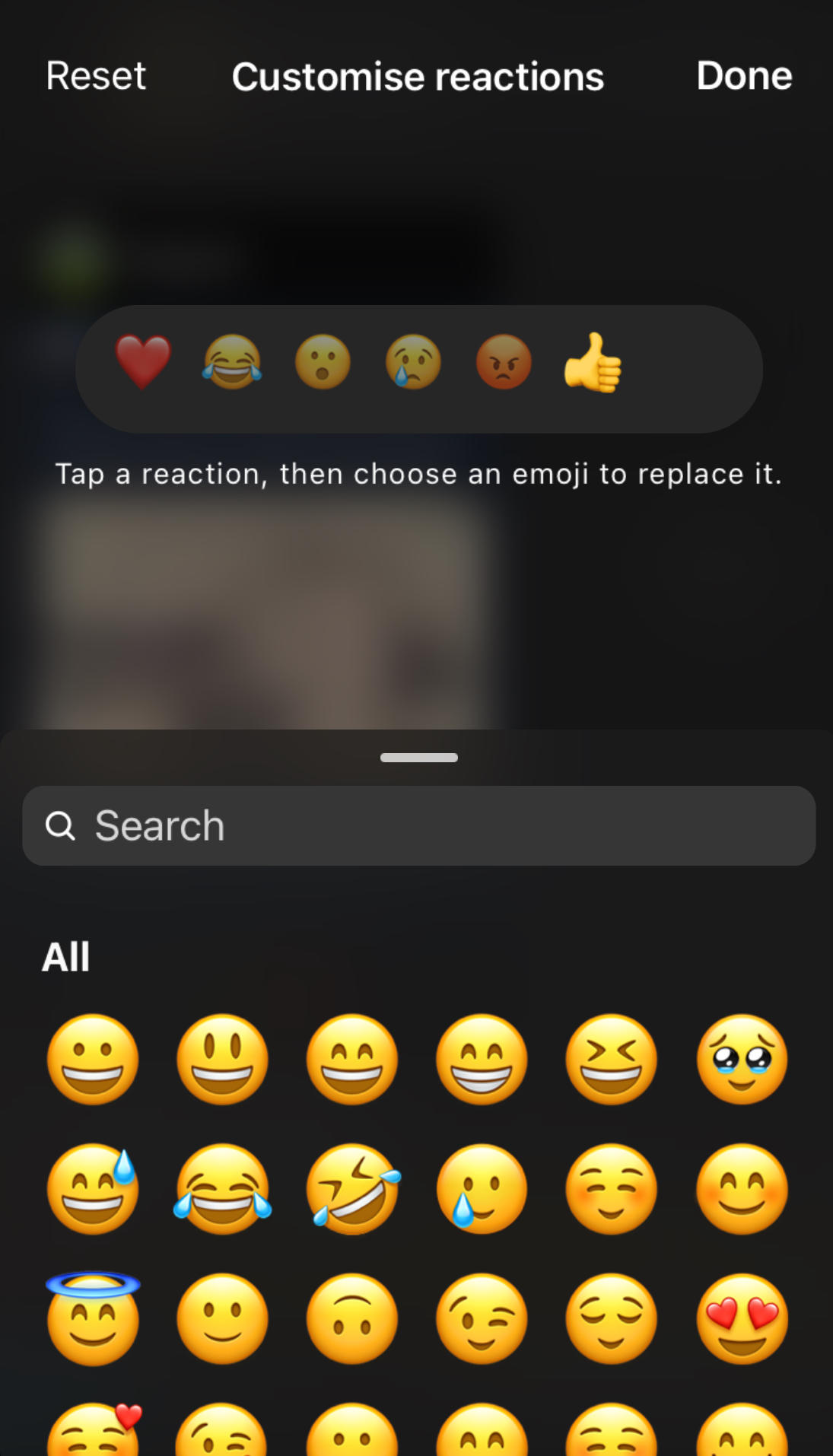Pick the upside-down face emoji
This screenshot has width=833, height=1456.
(352, 1319)
